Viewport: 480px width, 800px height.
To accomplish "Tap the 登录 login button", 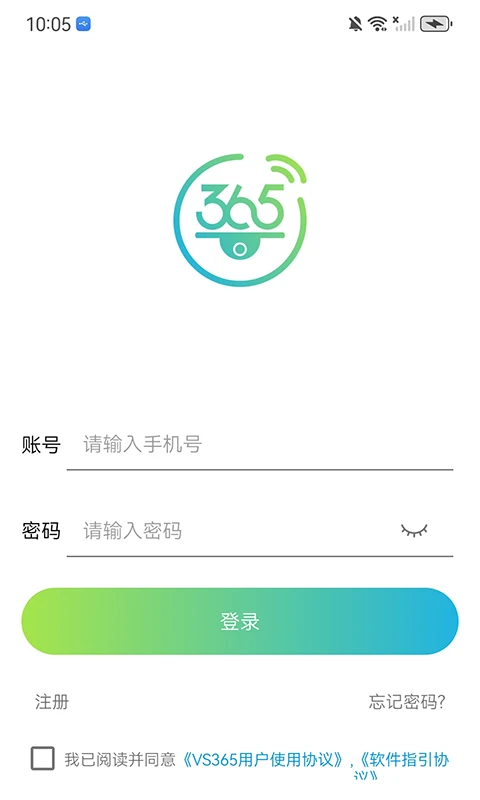I will coord(240,621).
